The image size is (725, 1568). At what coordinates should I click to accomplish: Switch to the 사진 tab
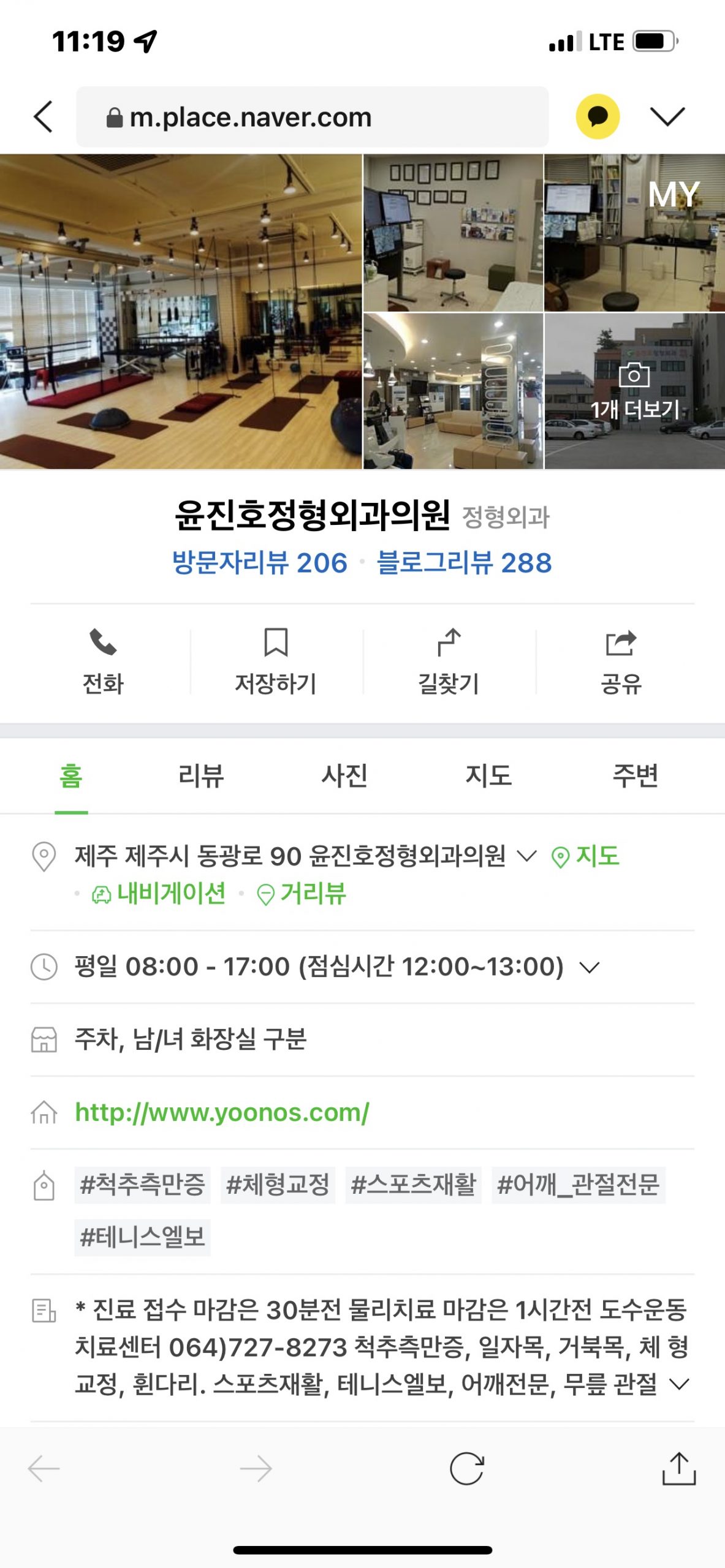pyautogui.click(x=344, y=776)
